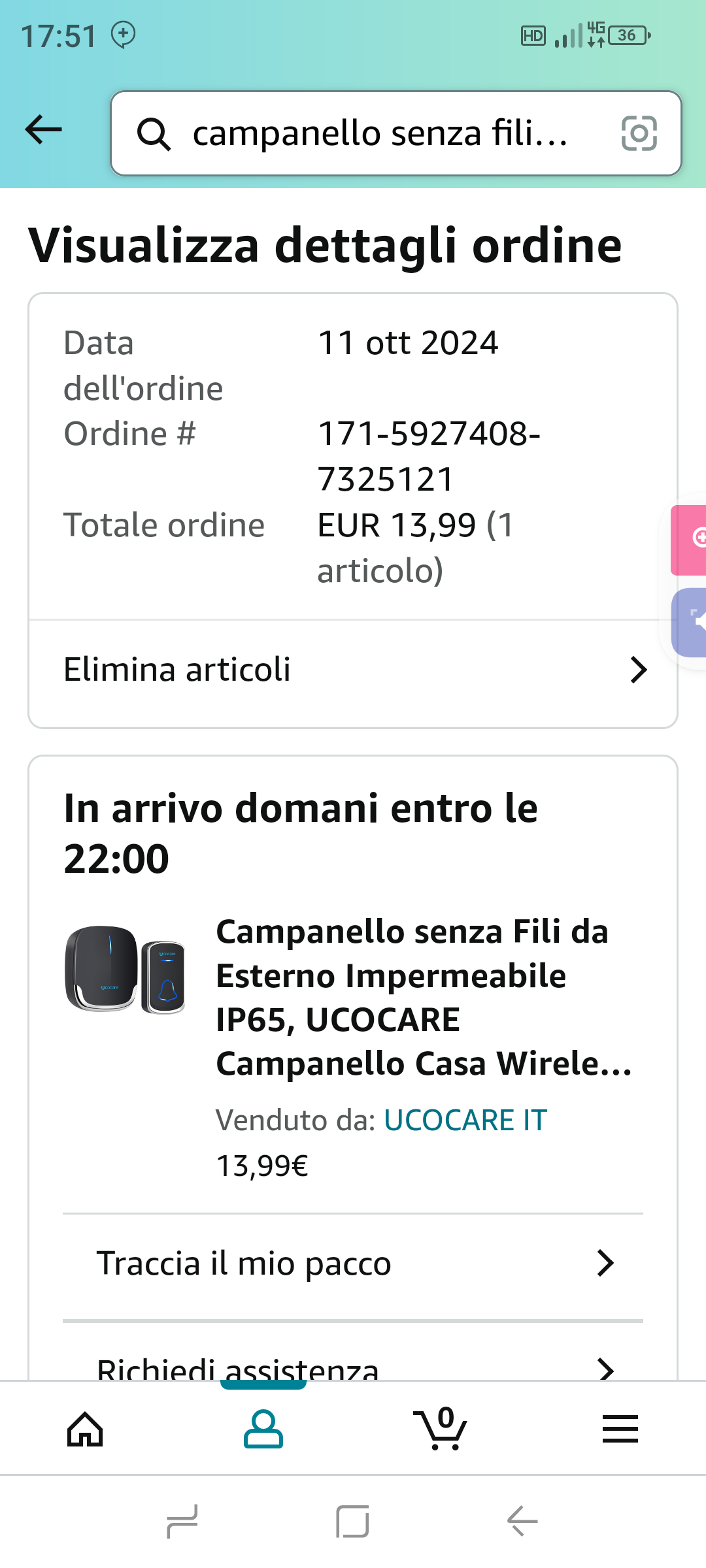
Task: Go back using the header arrow
Action: pos(44,129)
